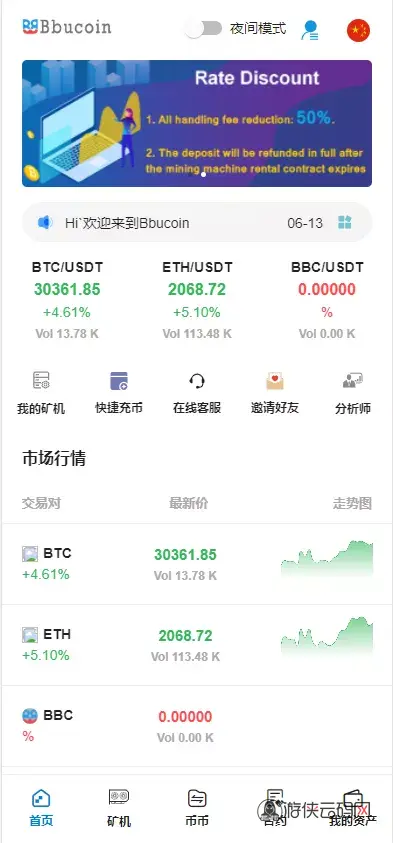Screen dimensions: 393x843
Task: Toggle the 夜间模式 night mode switch
Action: coord(203,28)
